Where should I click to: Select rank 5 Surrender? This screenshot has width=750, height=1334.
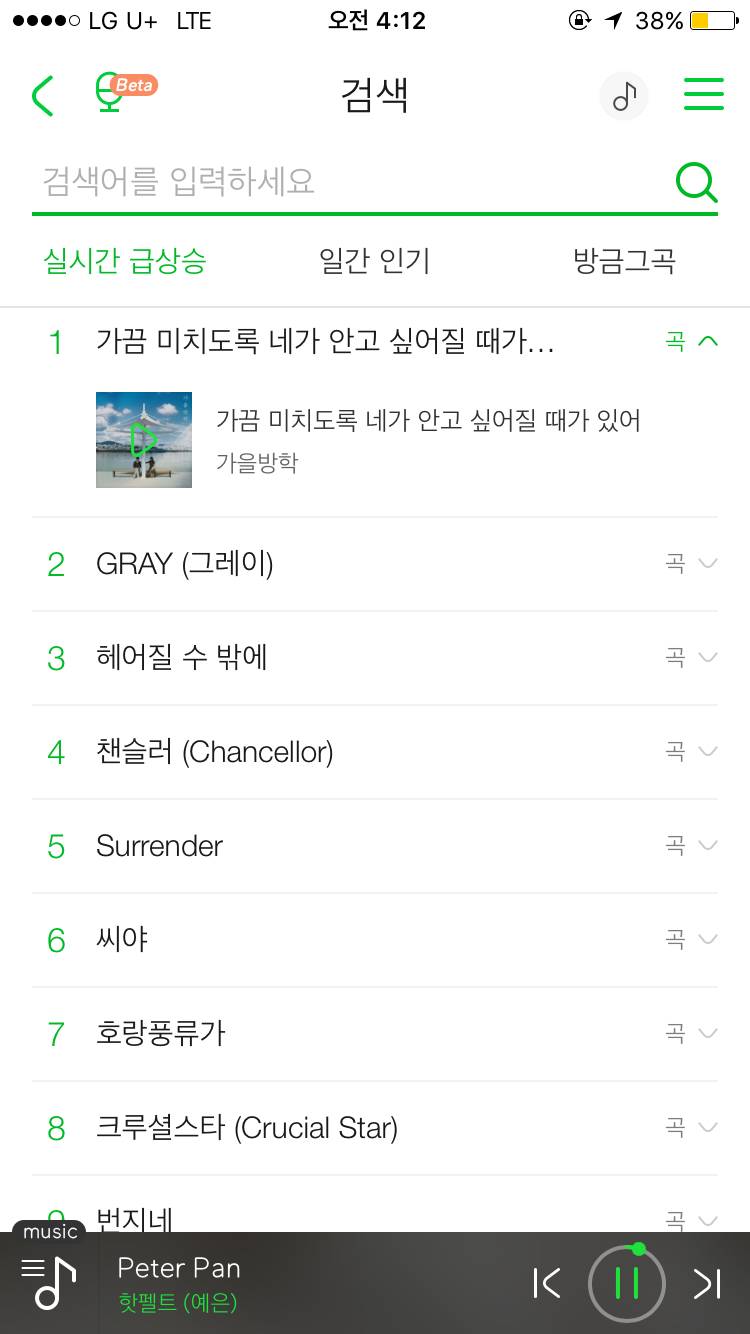tap(160, 846)
